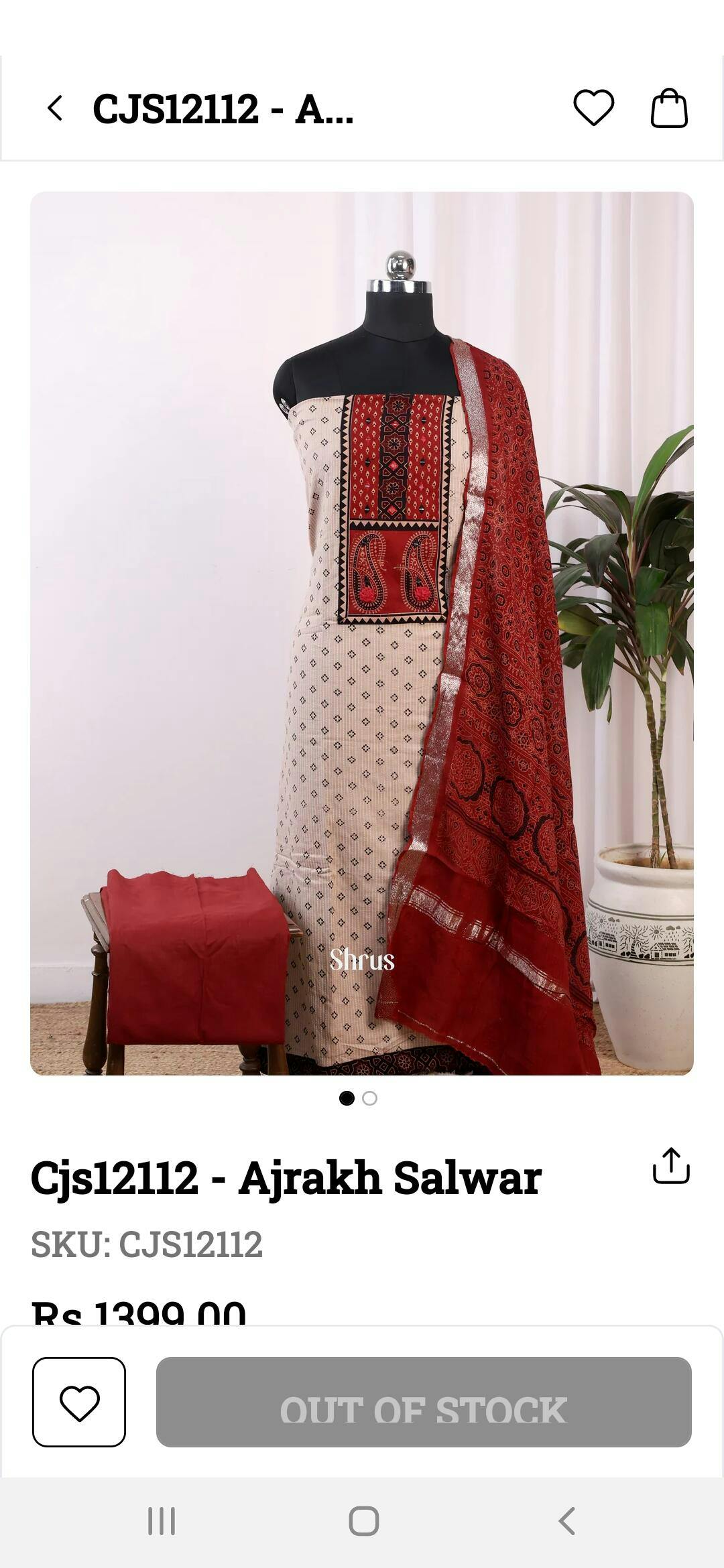Screen dimensions: 724x1568
Task: Add this salwar to wishlist from the bottom bar
Action: pos(79,1402)
